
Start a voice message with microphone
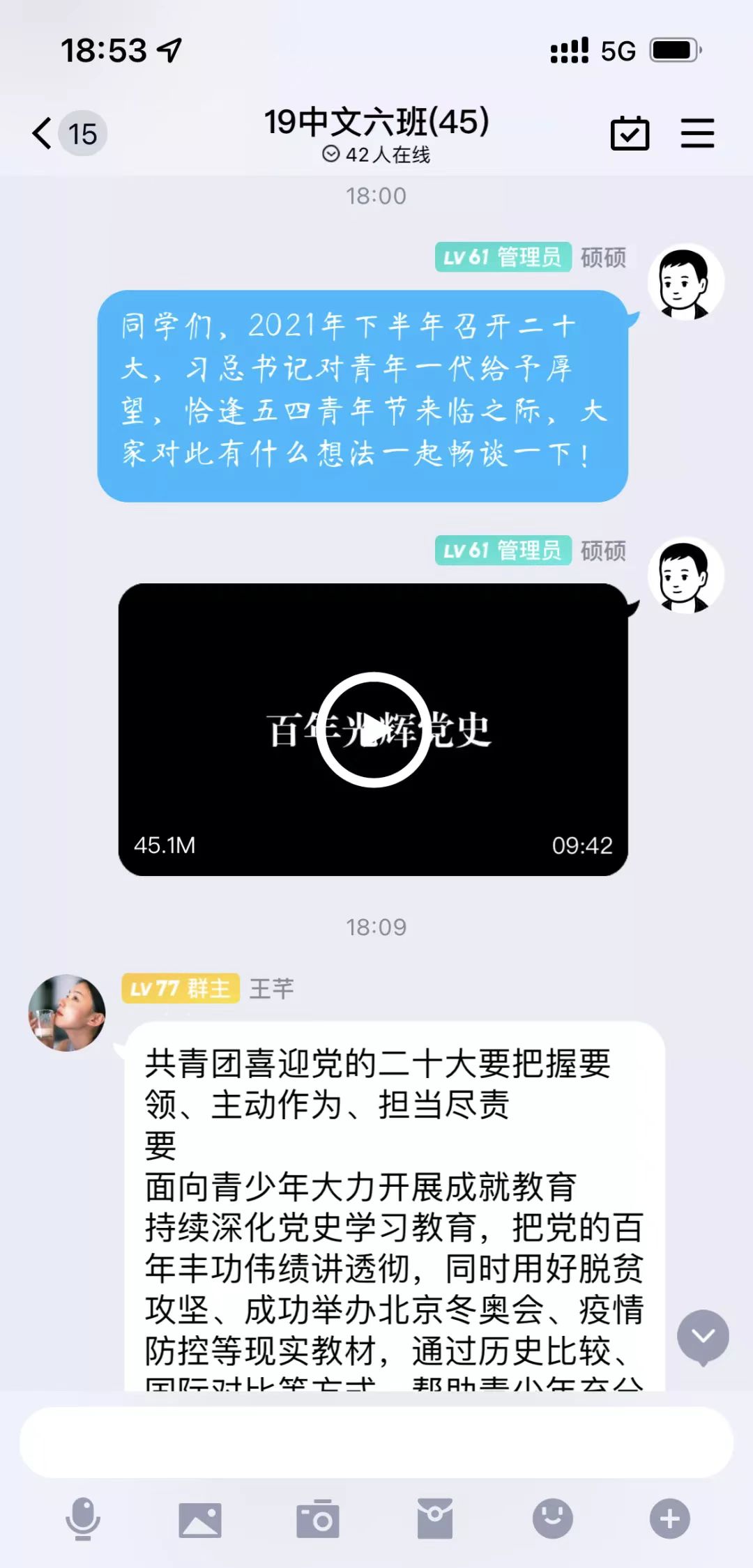(83, 1519)
